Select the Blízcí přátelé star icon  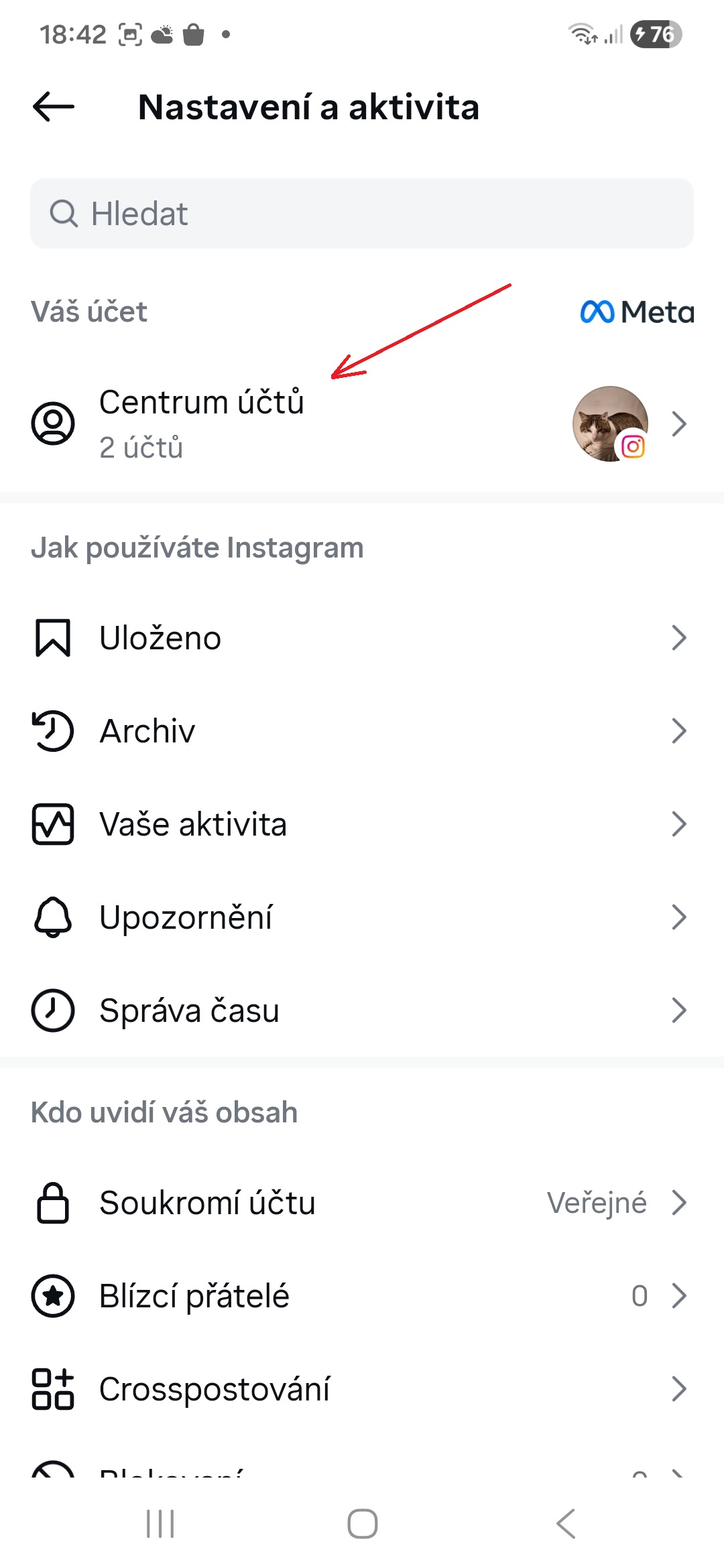click(x=52, y=1295)
